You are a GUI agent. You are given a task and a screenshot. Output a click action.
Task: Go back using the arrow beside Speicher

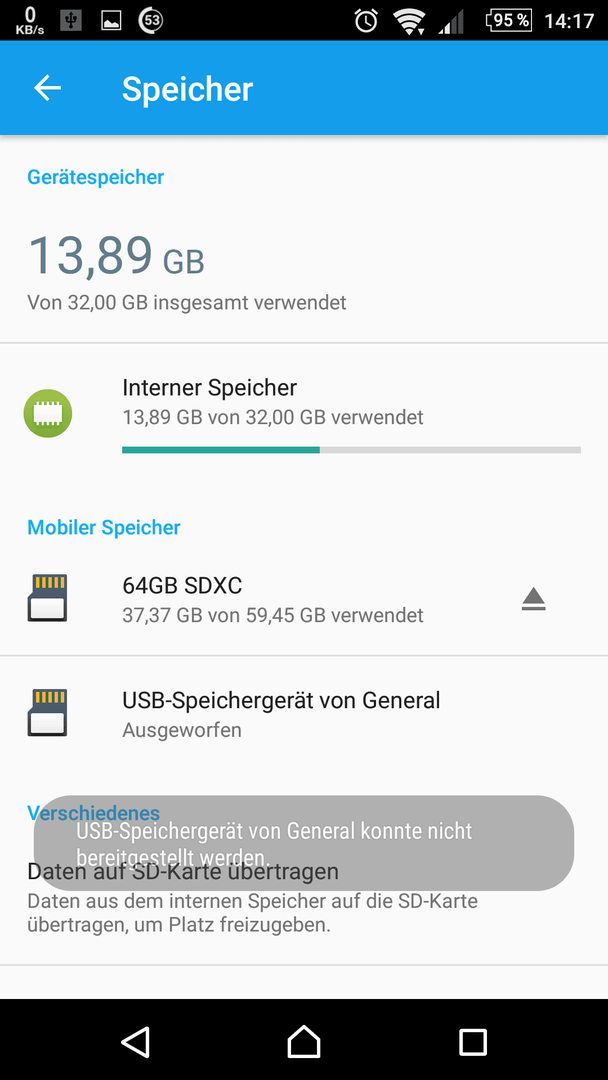(x=48, y=88)
